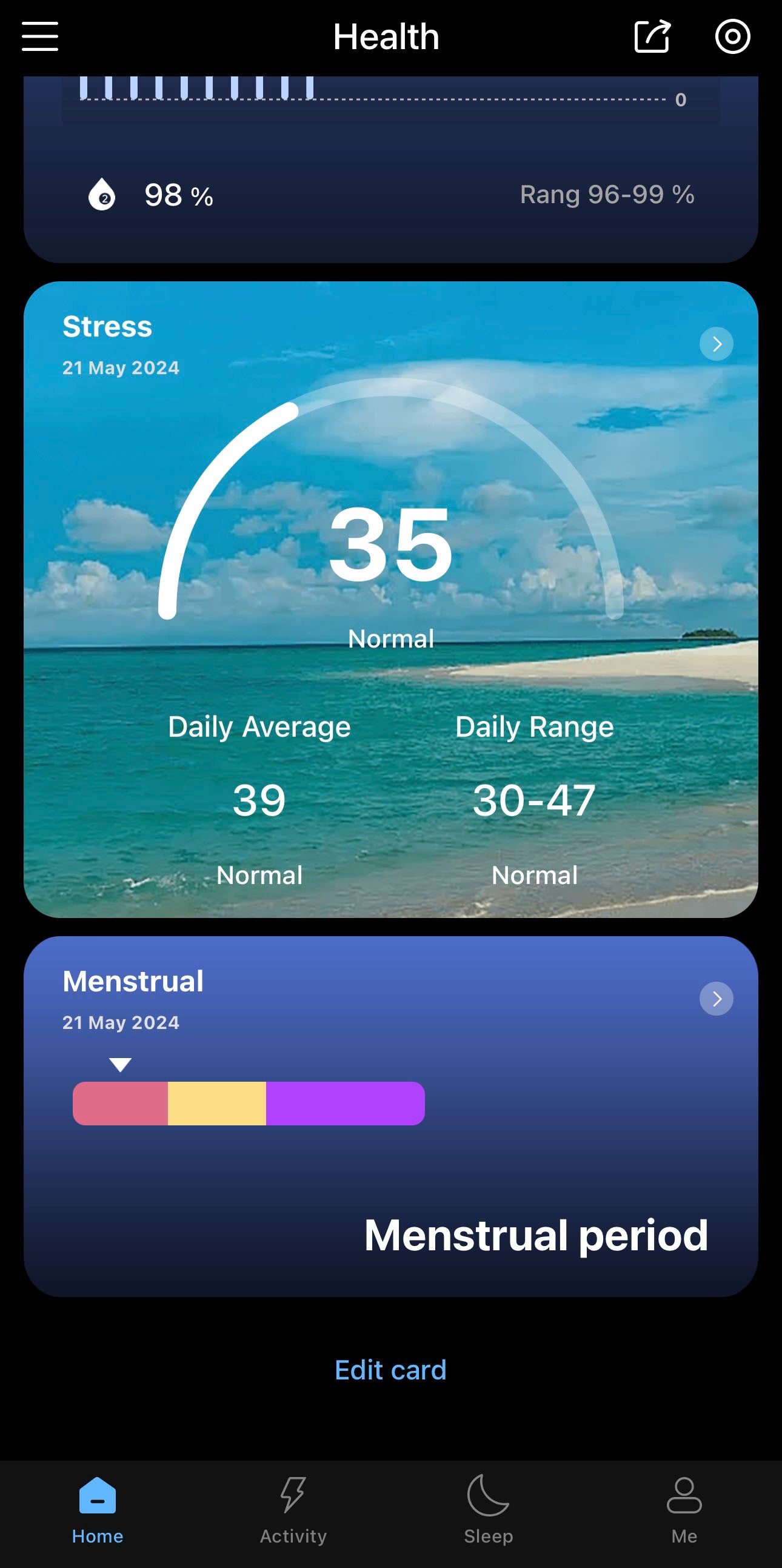Open the hamburger menu
Image resolution: width=782 pixels, height=1568 pixels.
(x=40, y=36)
